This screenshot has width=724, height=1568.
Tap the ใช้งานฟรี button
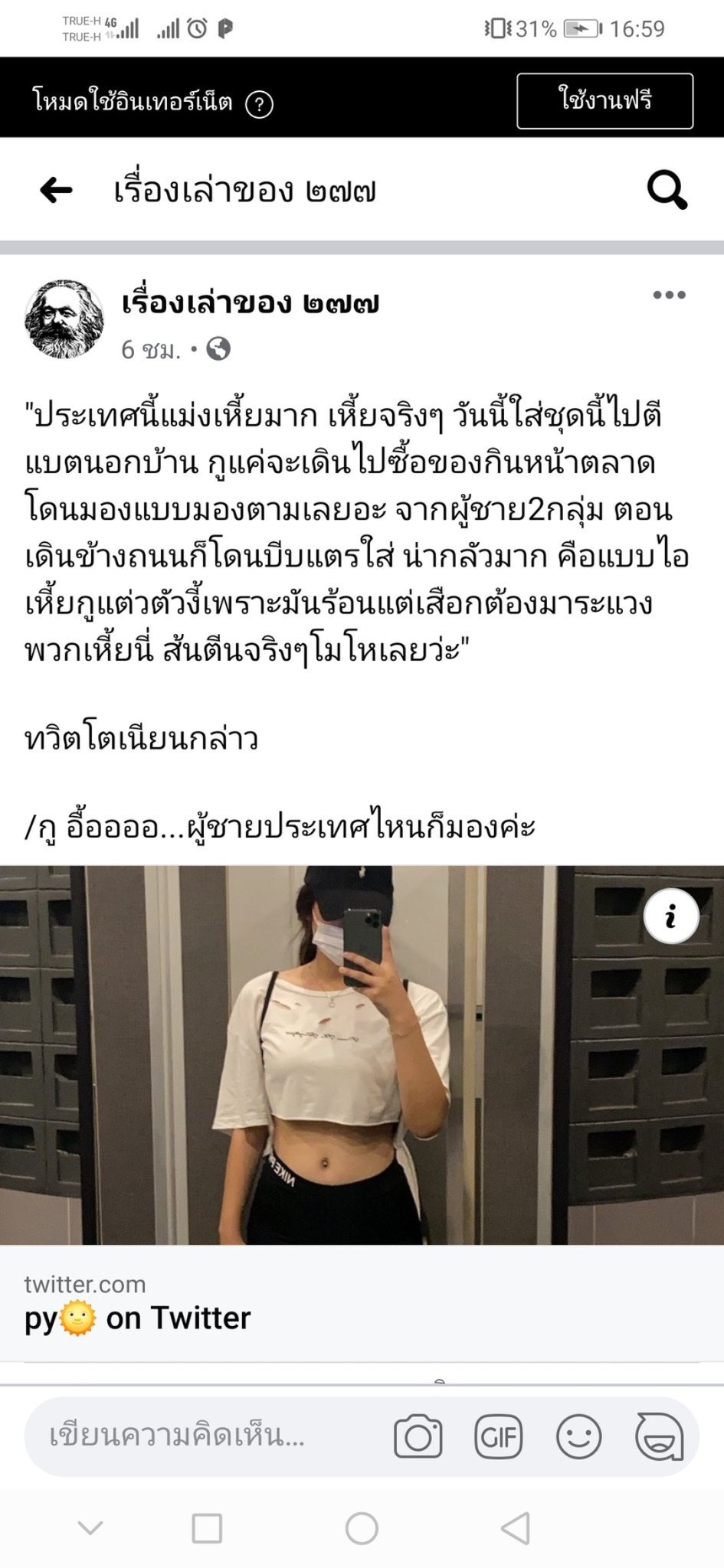tap(604, 100)
